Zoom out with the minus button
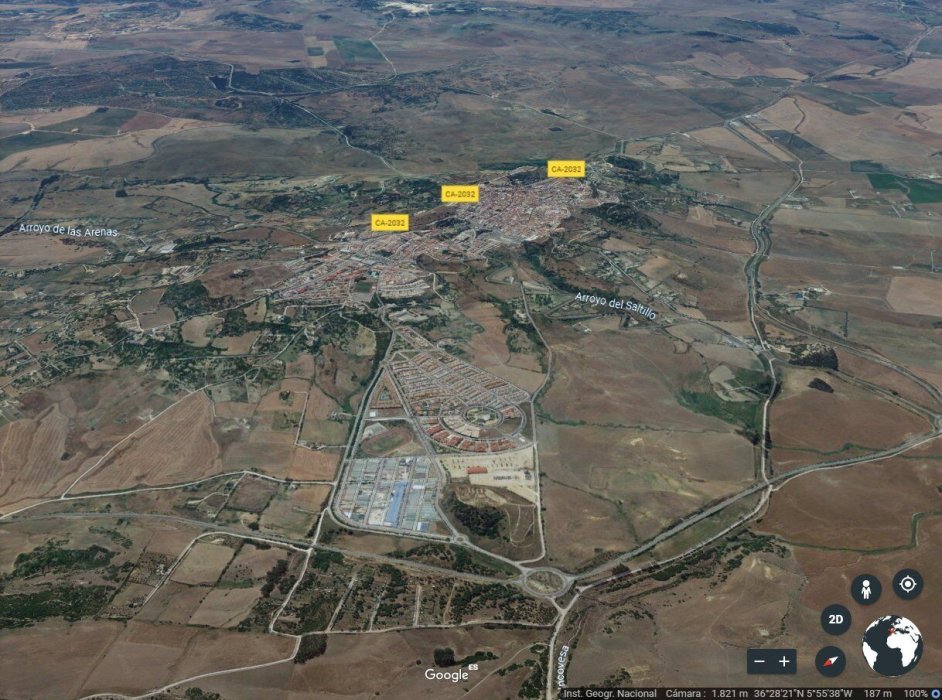This screenshot has height=700, width=942. coord(760,661)
